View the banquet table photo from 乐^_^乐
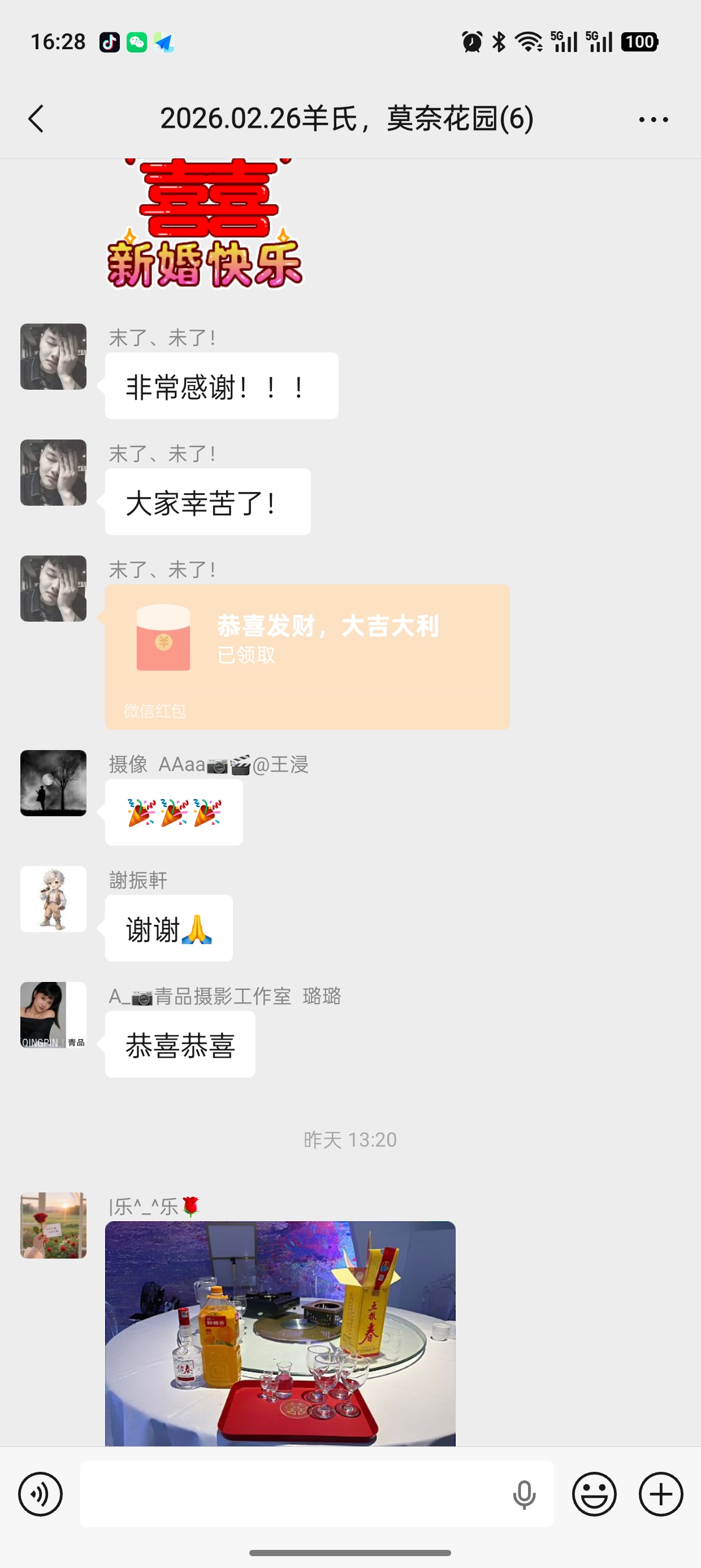Image resolution: width=701 pixels, height=1568 pixels. pyautogui.click(x=280, y=1333)
